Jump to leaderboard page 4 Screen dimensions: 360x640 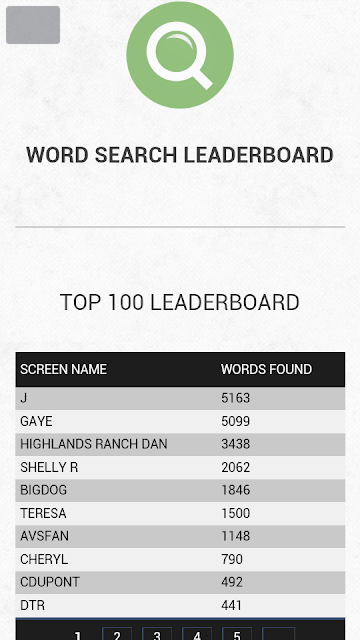point(197,633)
